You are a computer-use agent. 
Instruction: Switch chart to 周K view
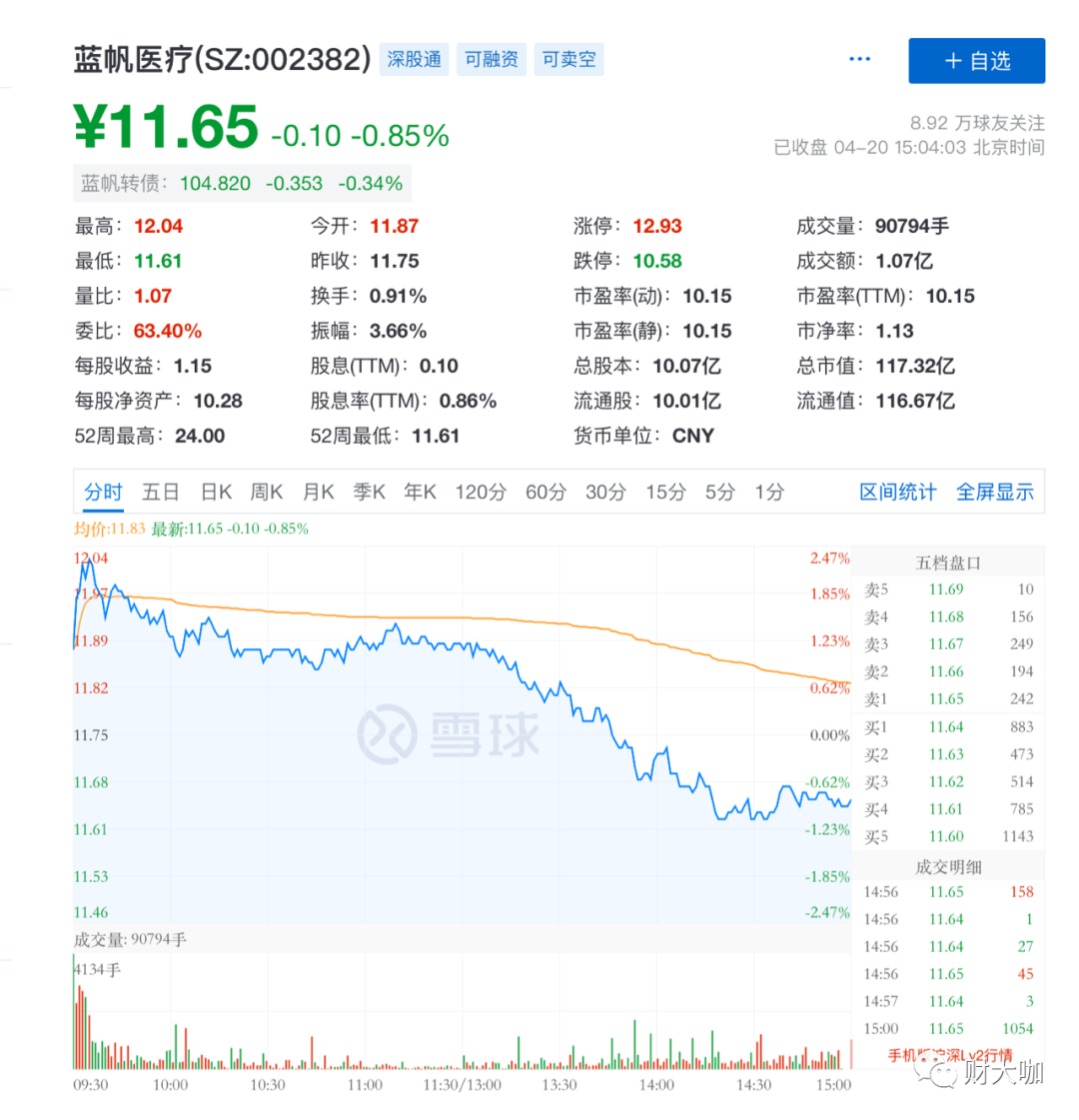pos(267,493)
